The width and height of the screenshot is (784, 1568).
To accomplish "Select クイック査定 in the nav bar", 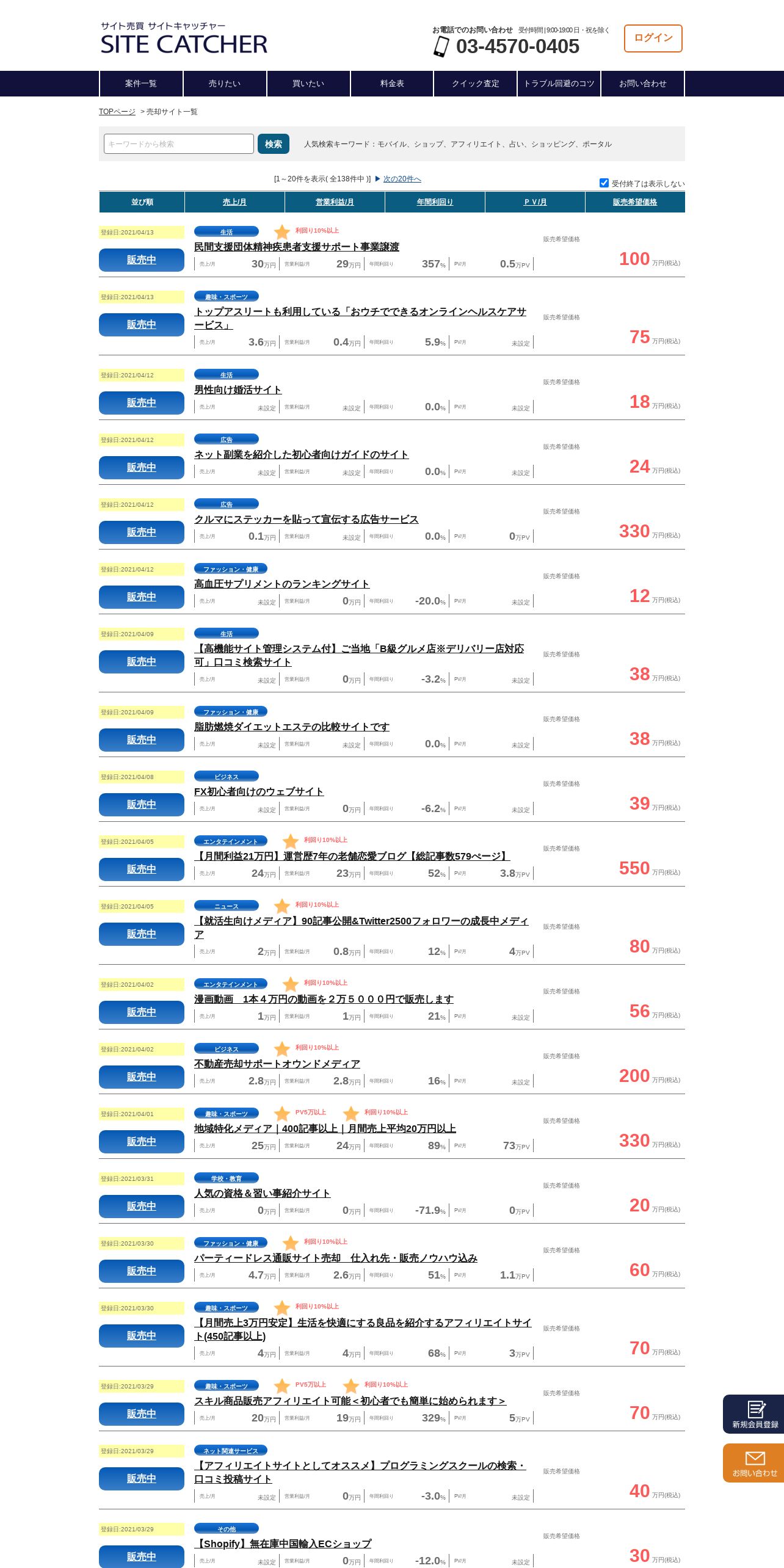I will [x=476, y=84].
